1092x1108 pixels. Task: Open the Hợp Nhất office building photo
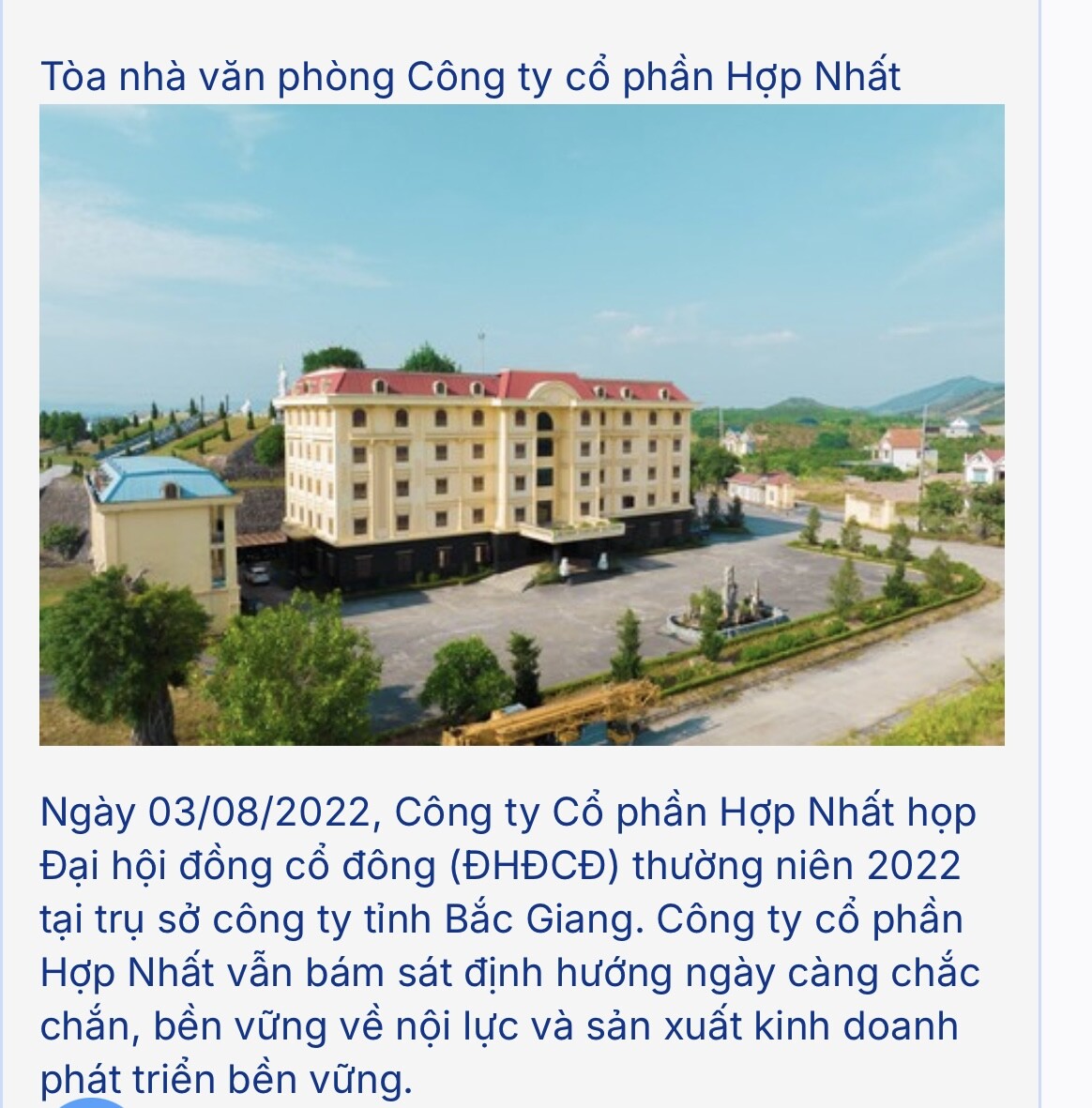(x=522, y=425)
